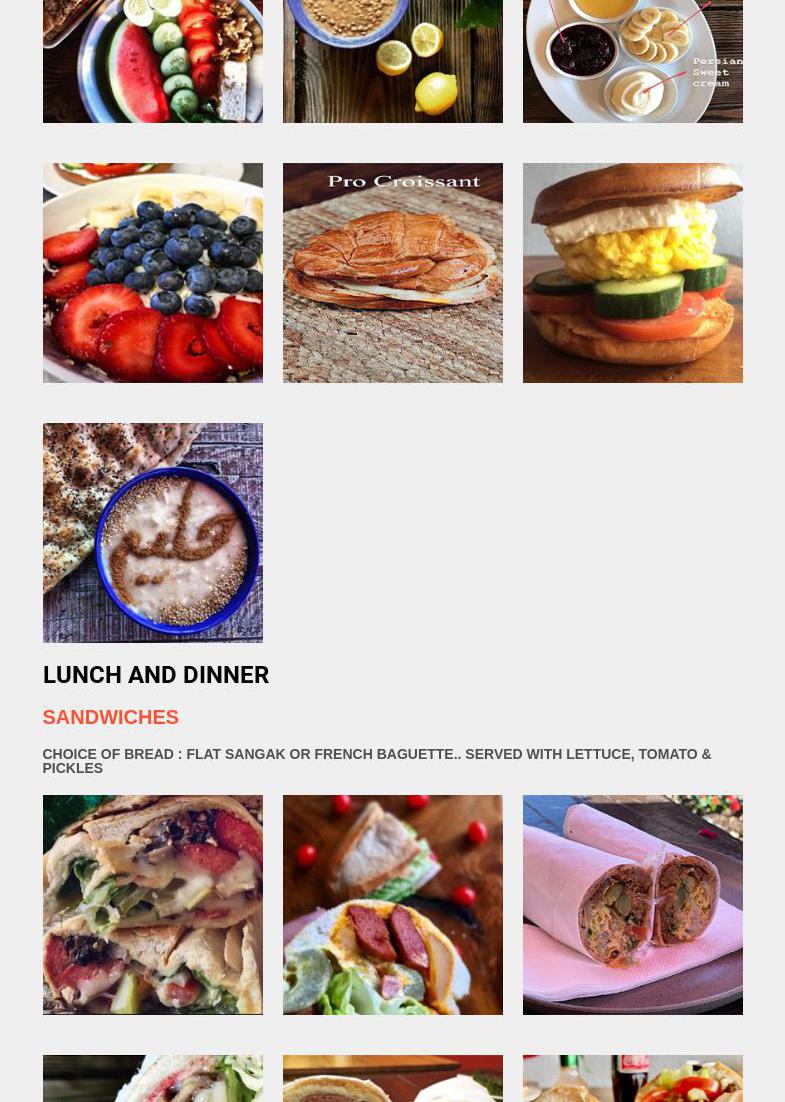Open the Pro Croissant photo tile

(x=392, y=272)
